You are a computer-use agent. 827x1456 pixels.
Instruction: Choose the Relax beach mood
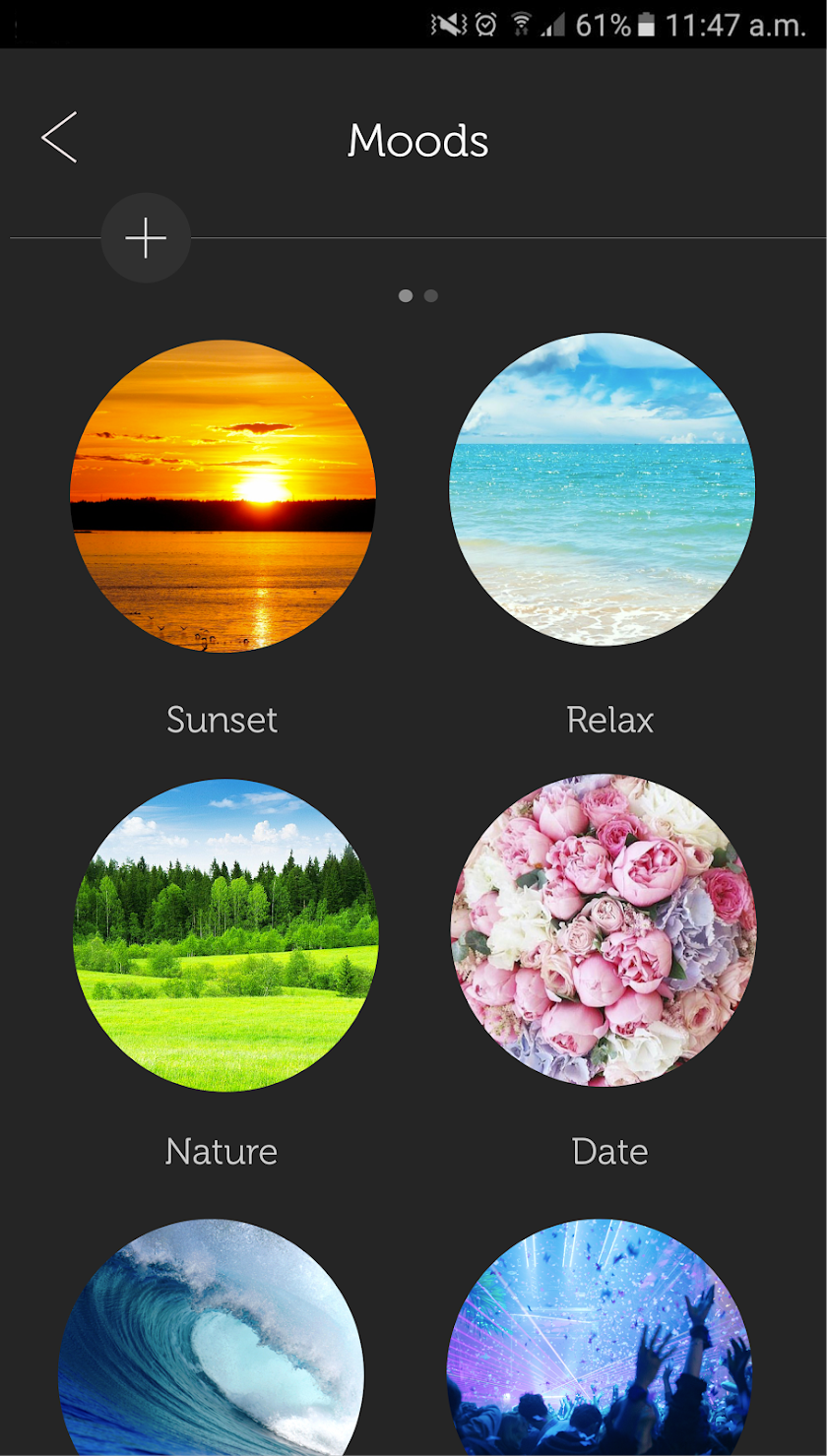pyautogui.click(x=602, y=490)
